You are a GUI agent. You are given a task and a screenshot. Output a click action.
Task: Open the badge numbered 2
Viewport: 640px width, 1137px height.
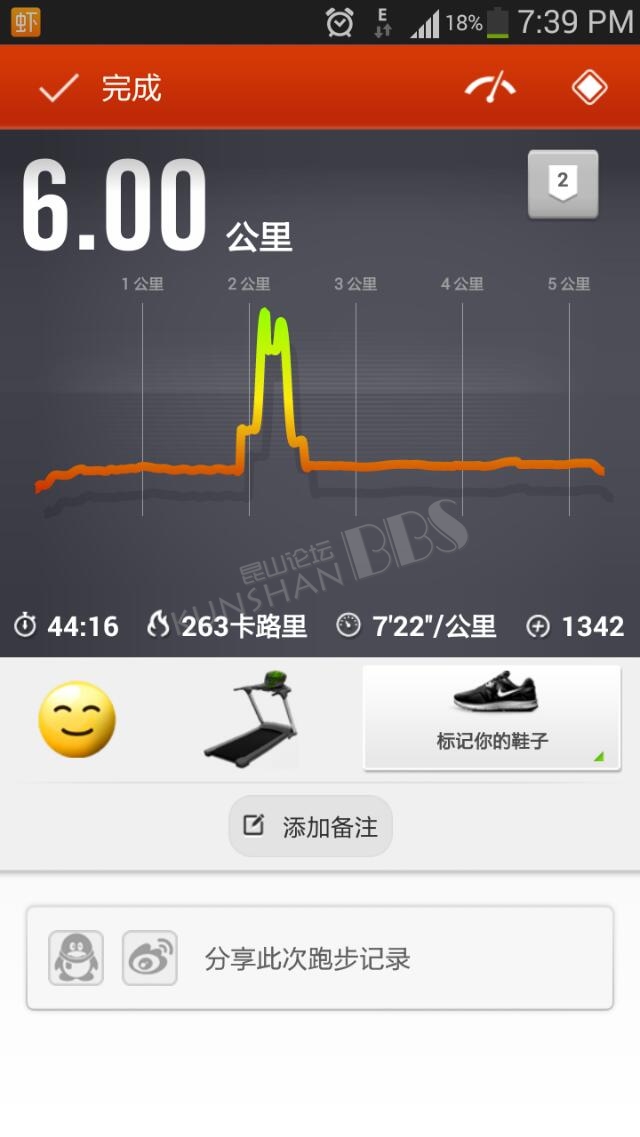(x=563, y=184)
